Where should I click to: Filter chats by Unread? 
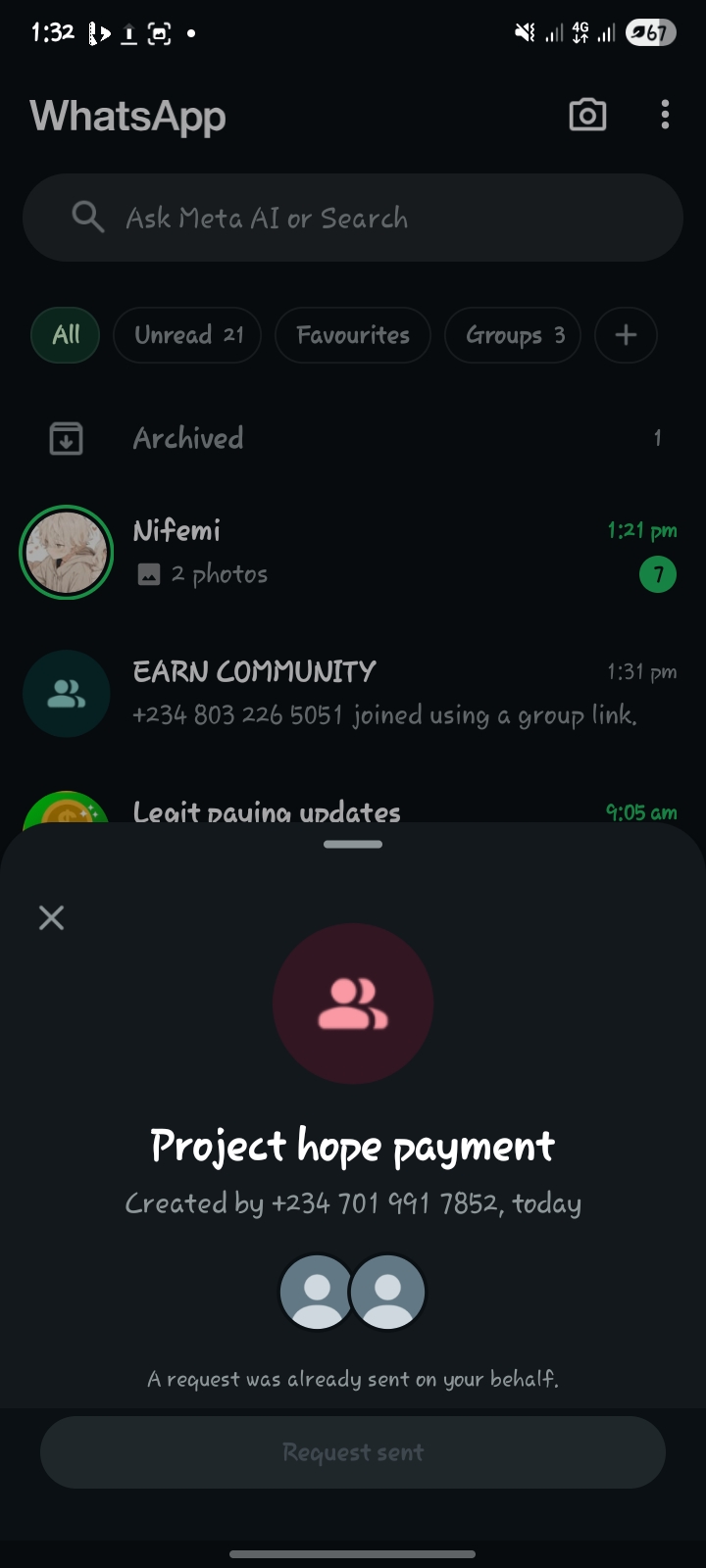187,335
